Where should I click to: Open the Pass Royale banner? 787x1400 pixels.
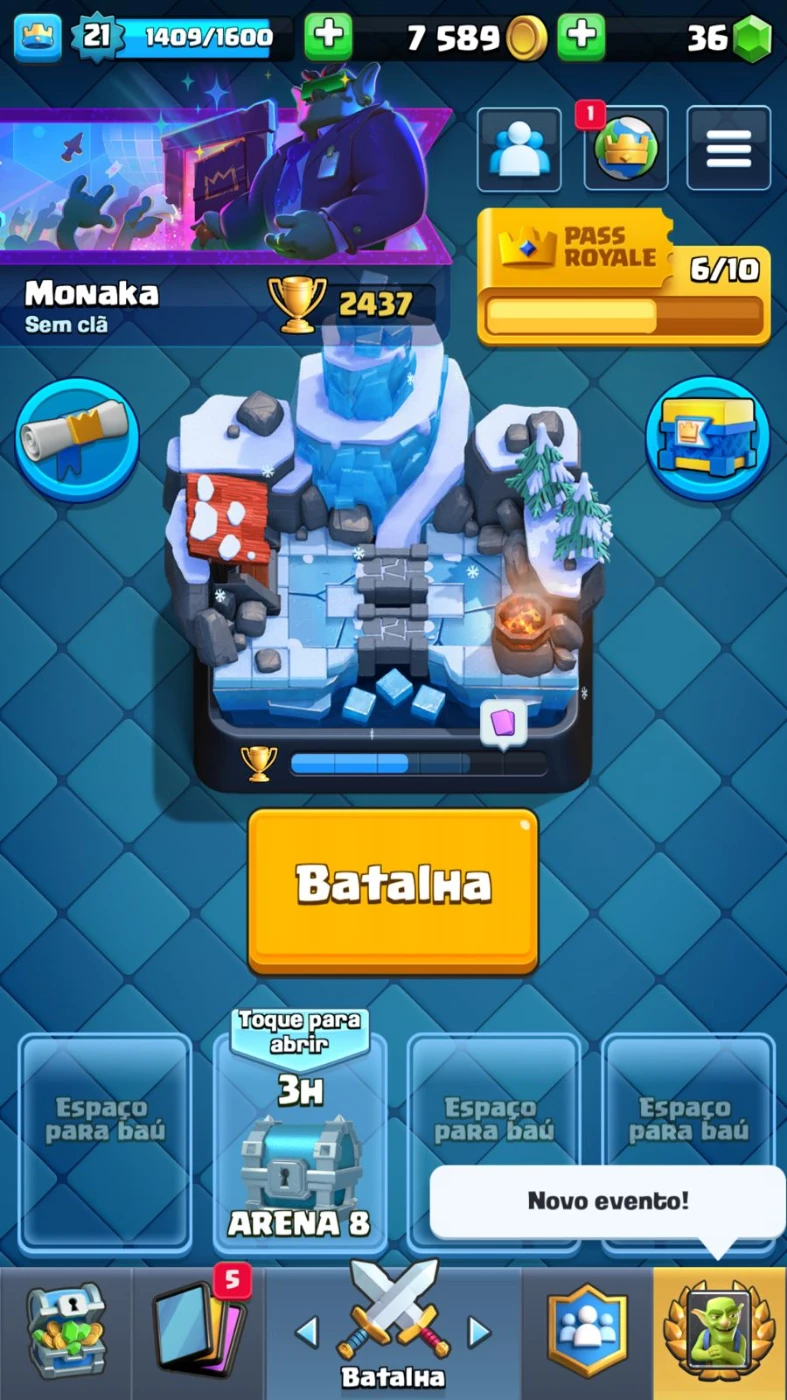pyautogui.click(x=624, y=278)
